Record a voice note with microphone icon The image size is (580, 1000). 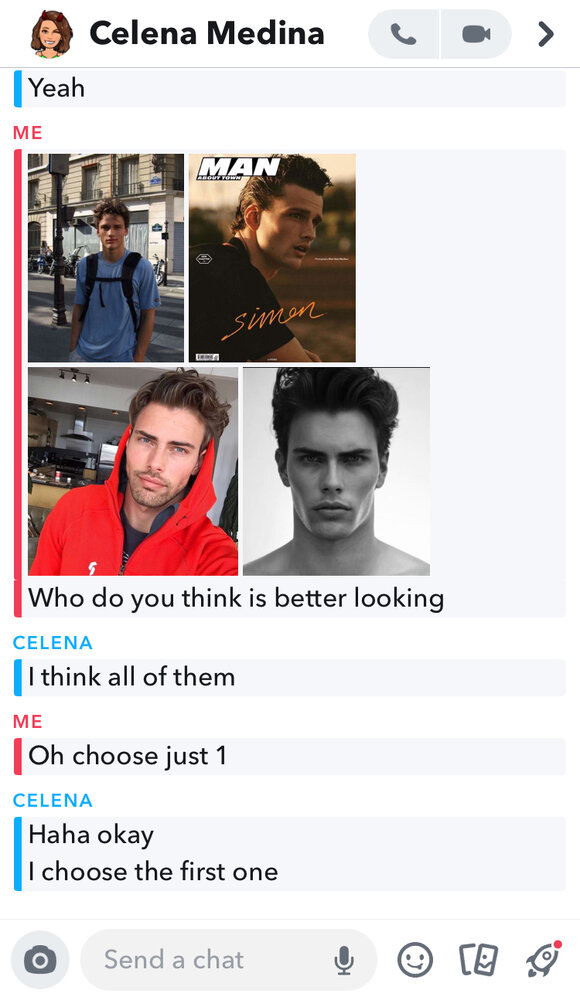point(344,960)
